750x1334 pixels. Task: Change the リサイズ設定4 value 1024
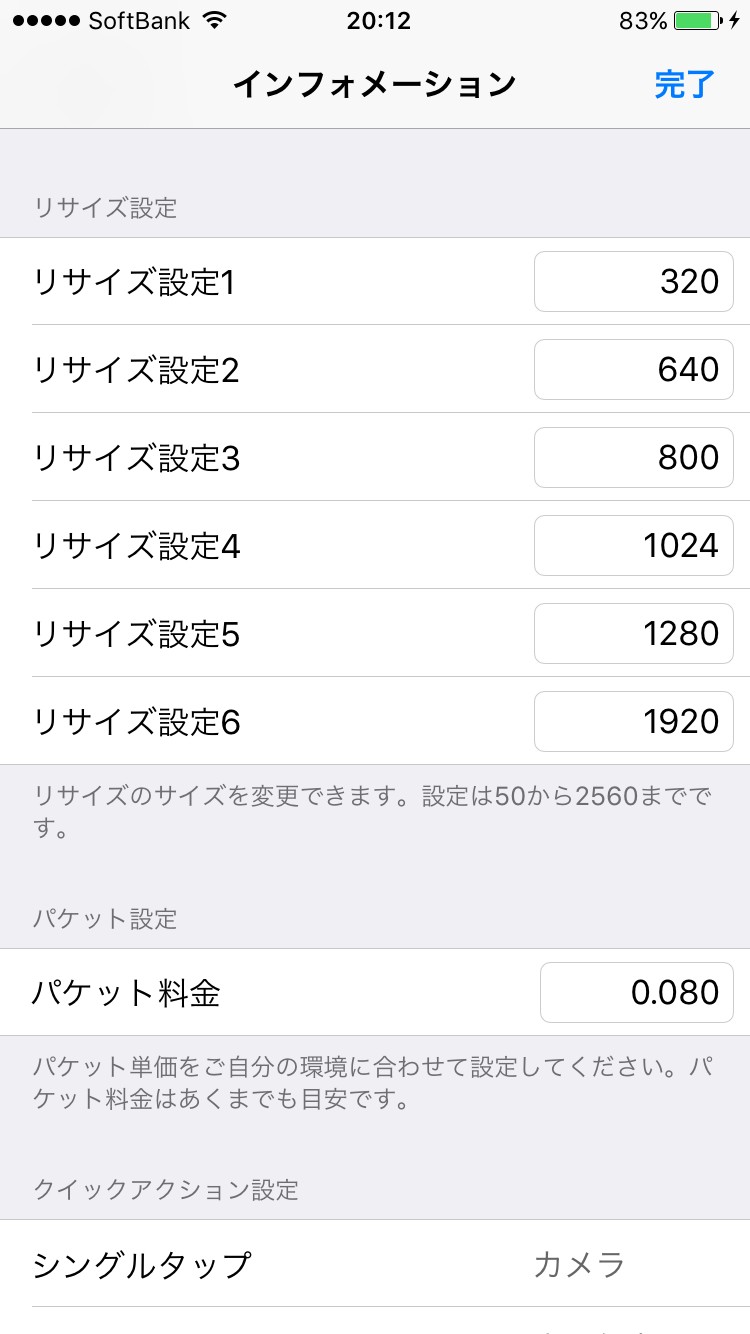(634, 545)
